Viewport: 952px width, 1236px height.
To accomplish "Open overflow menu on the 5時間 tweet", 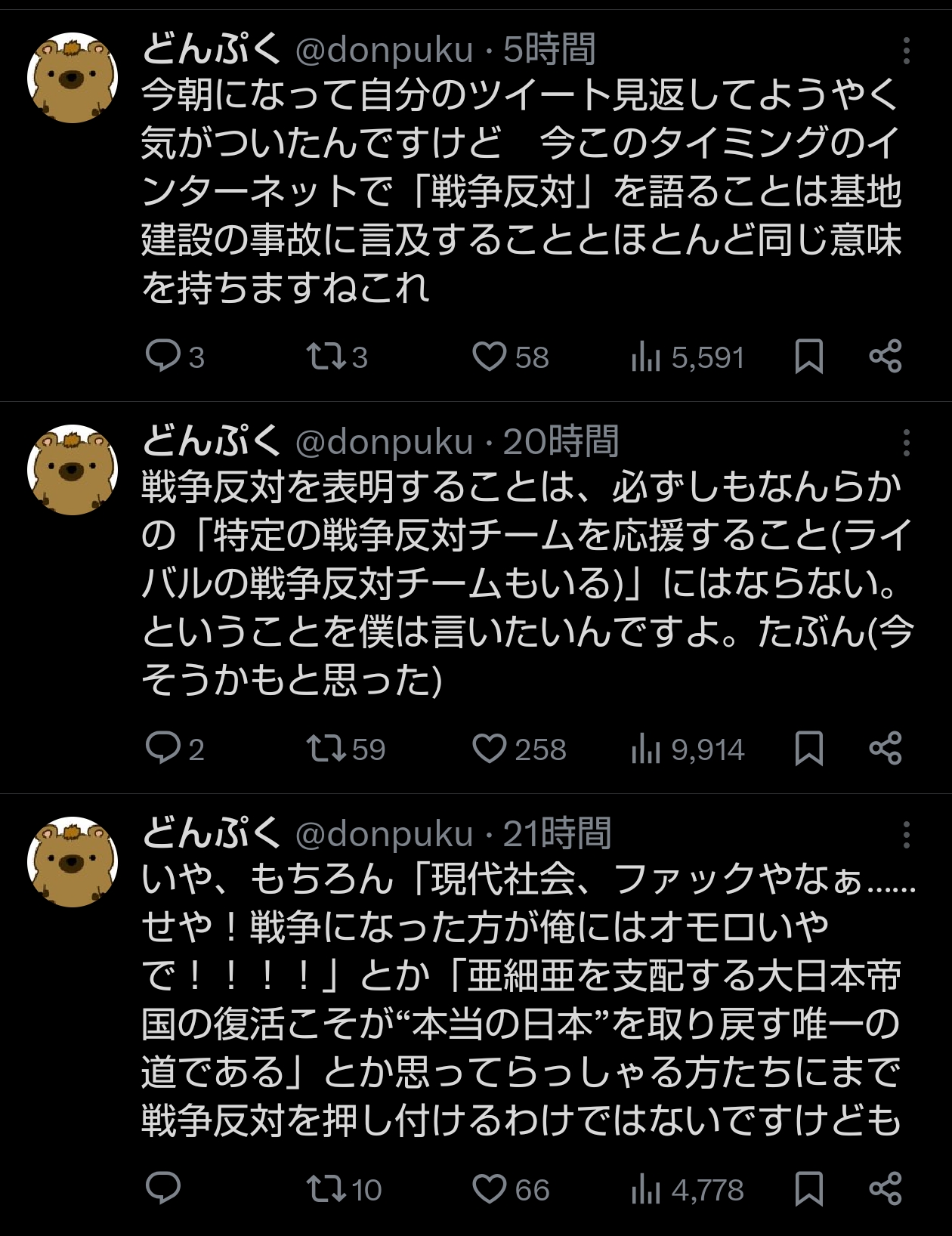I will click(x=906, y=51).
